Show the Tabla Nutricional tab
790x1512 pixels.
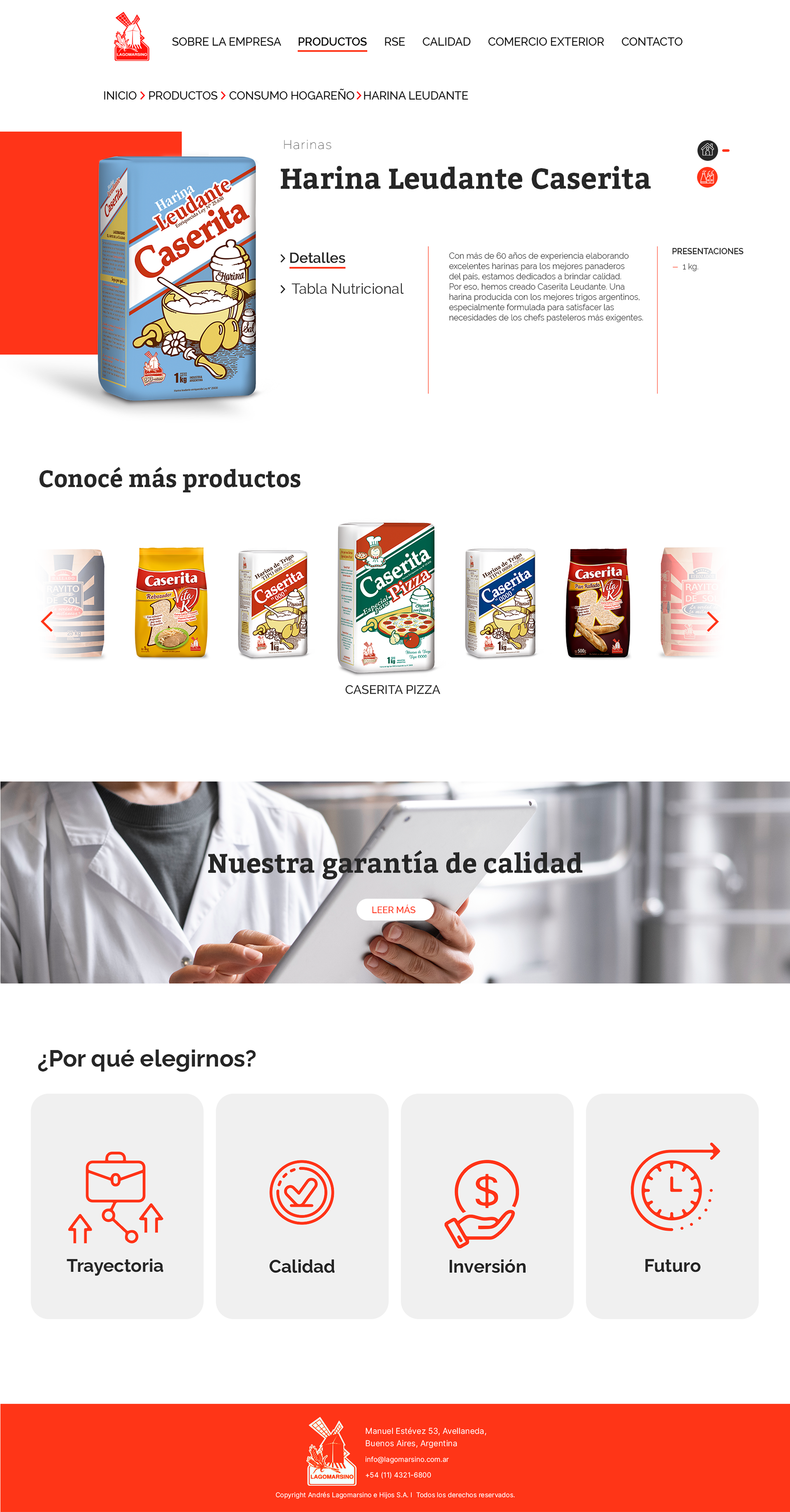coord(347,289)
